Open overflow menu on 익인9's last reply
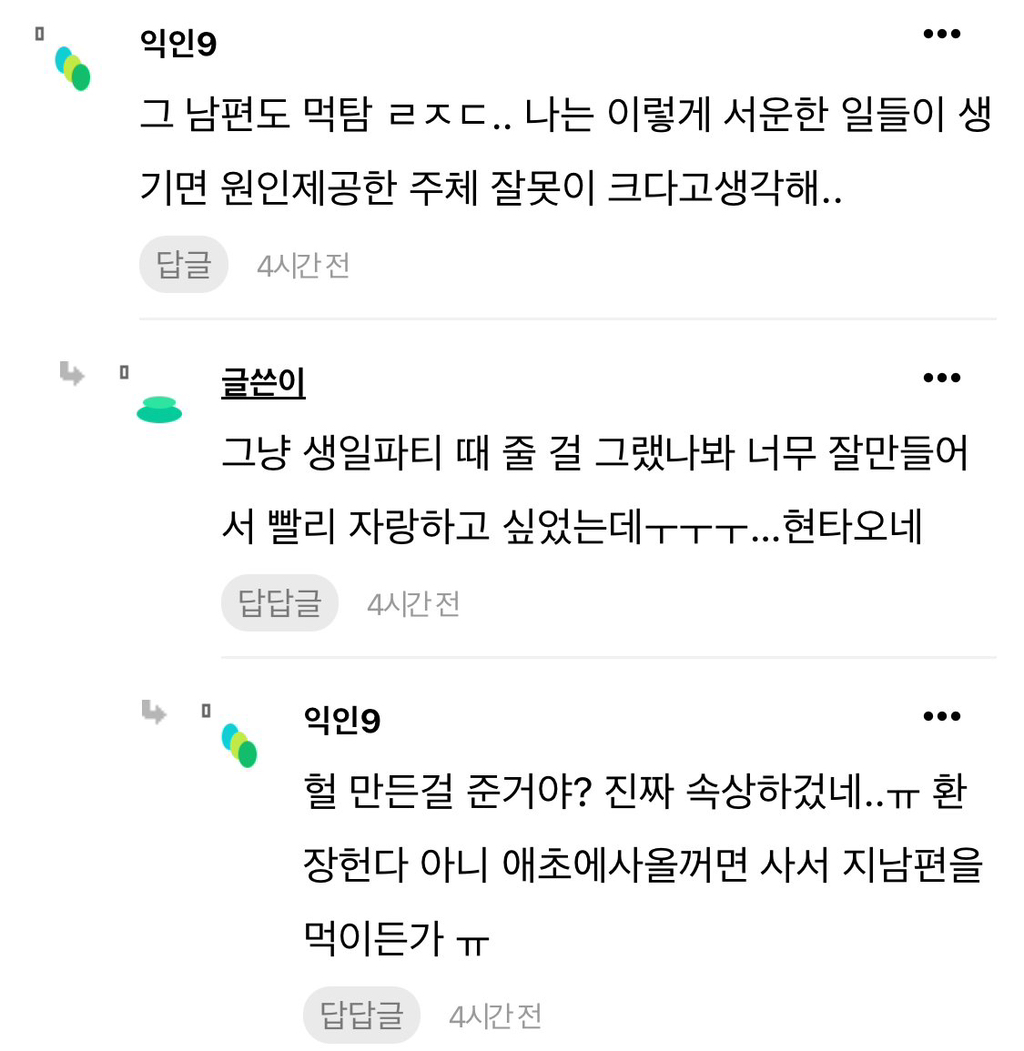The width and height of the screenshot is (1024, 1051). pyautogui.click(x=941, y=716)
